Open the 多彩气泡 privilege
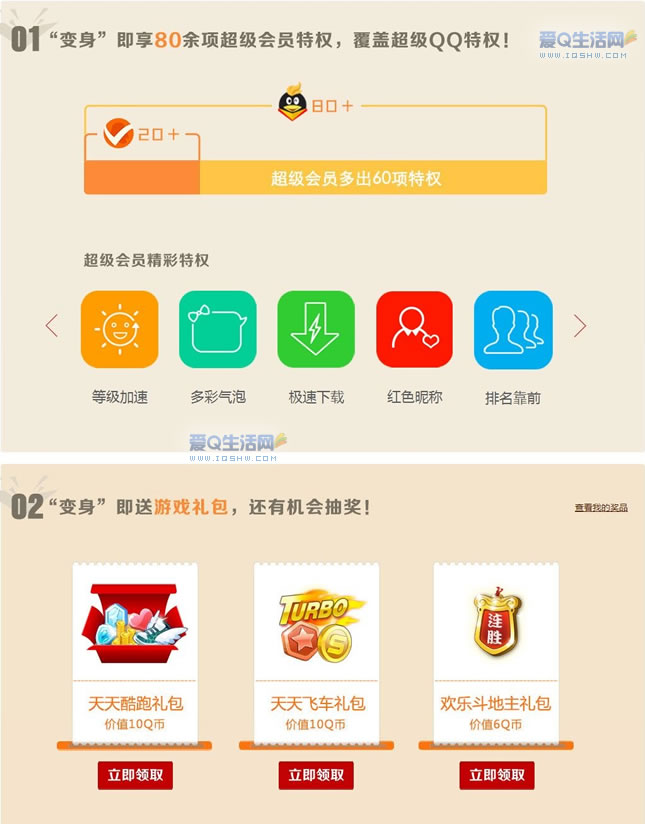The height and width of the screenshot is (824, 645). pos(217,329)
